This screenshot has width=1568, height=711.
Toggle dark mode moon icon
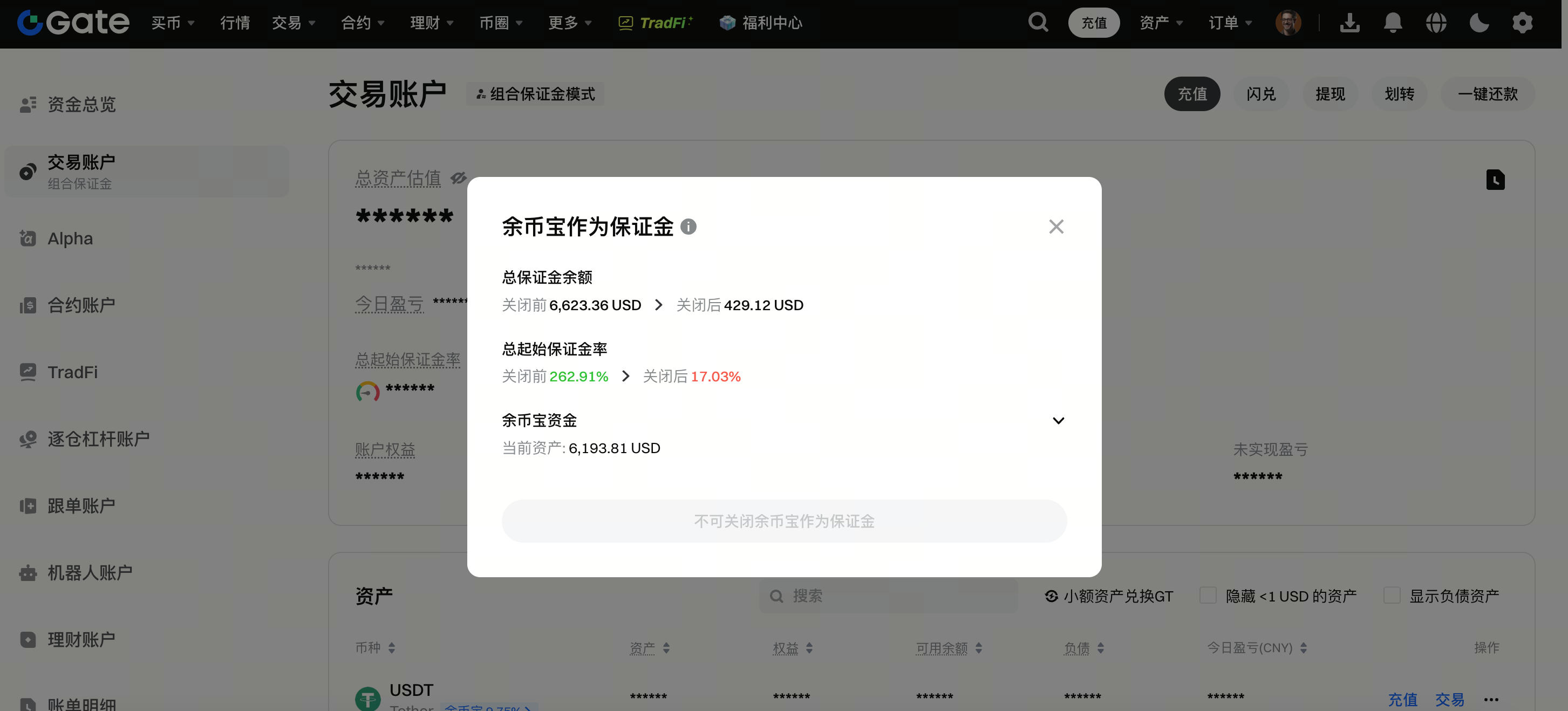[1478, 23]
